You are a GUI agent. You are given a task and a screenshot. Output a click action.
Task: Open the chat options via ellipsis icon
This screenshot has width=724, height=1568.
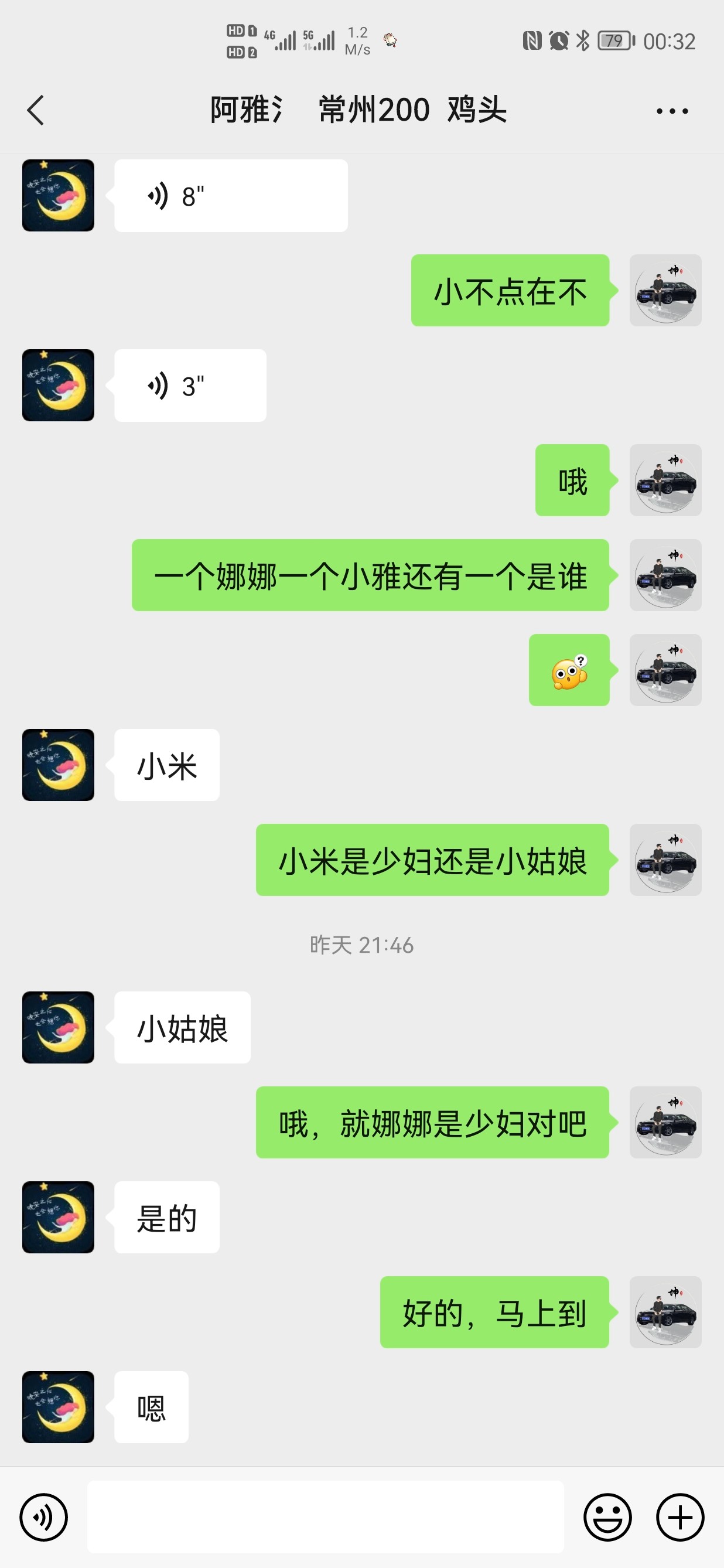pyautogui.click(x=670, y=110)
